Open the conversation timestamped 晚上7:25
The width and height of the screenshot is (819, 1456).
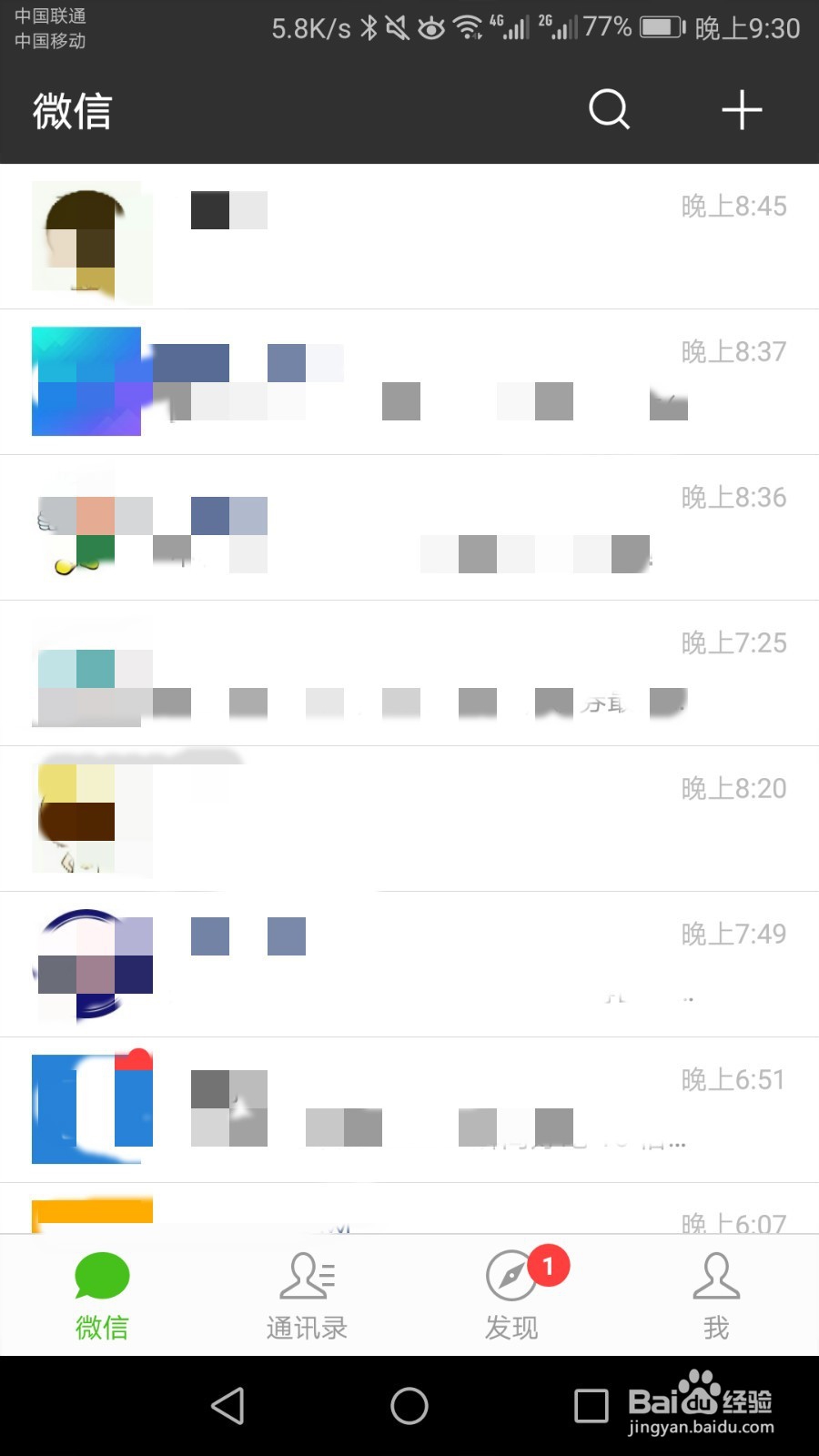[409, 672]
